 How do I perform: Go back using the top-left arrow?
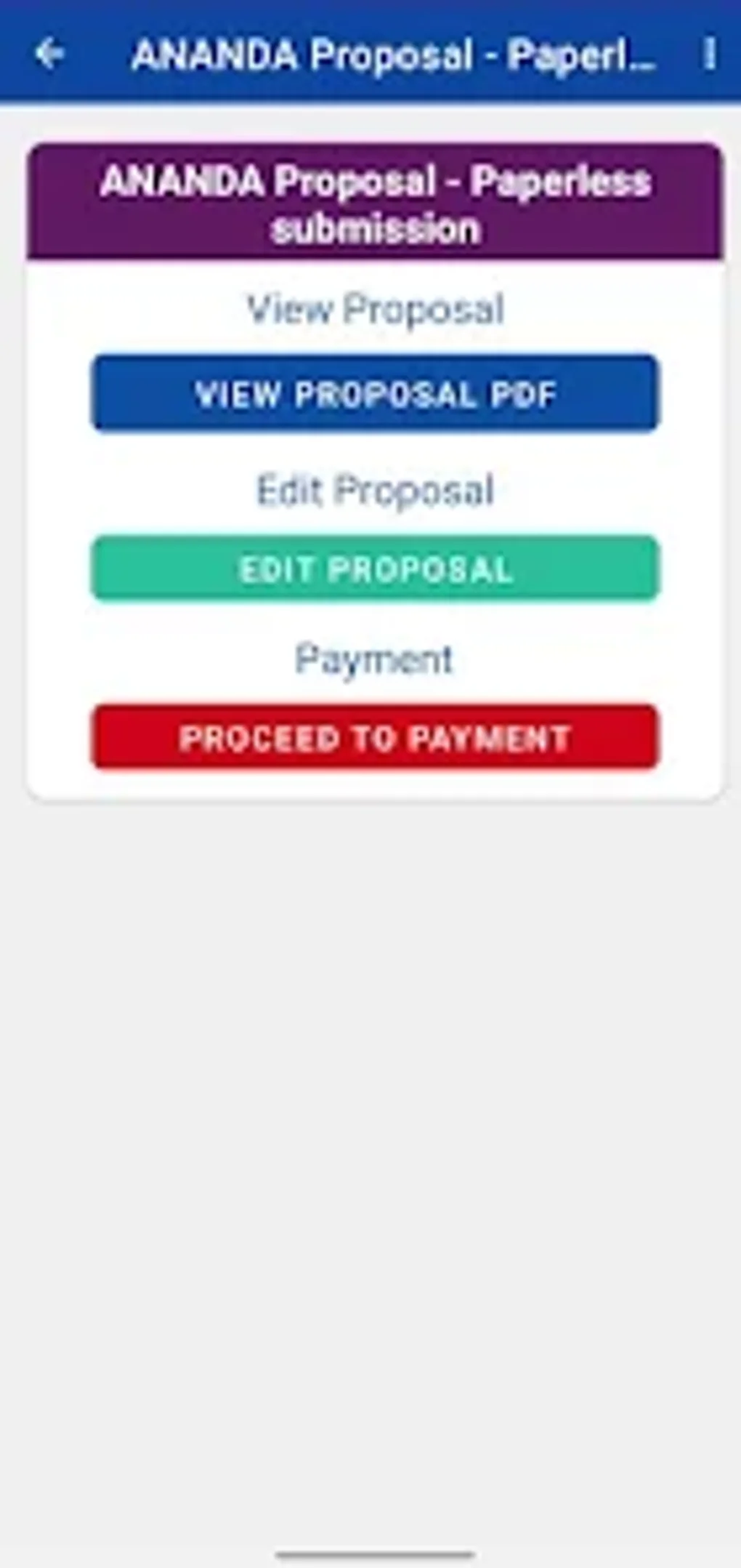click(x=49, y=54)
